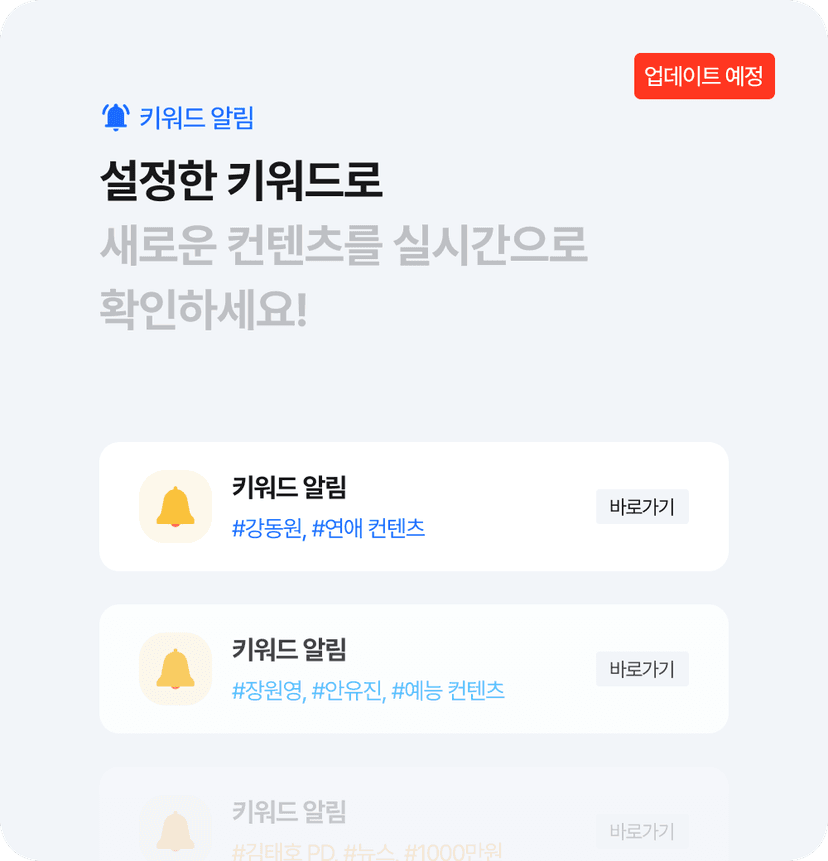Select the bell badge on the second keyword card
The width and height of the screenshot is (828, 861).
[x=175, y=669]
